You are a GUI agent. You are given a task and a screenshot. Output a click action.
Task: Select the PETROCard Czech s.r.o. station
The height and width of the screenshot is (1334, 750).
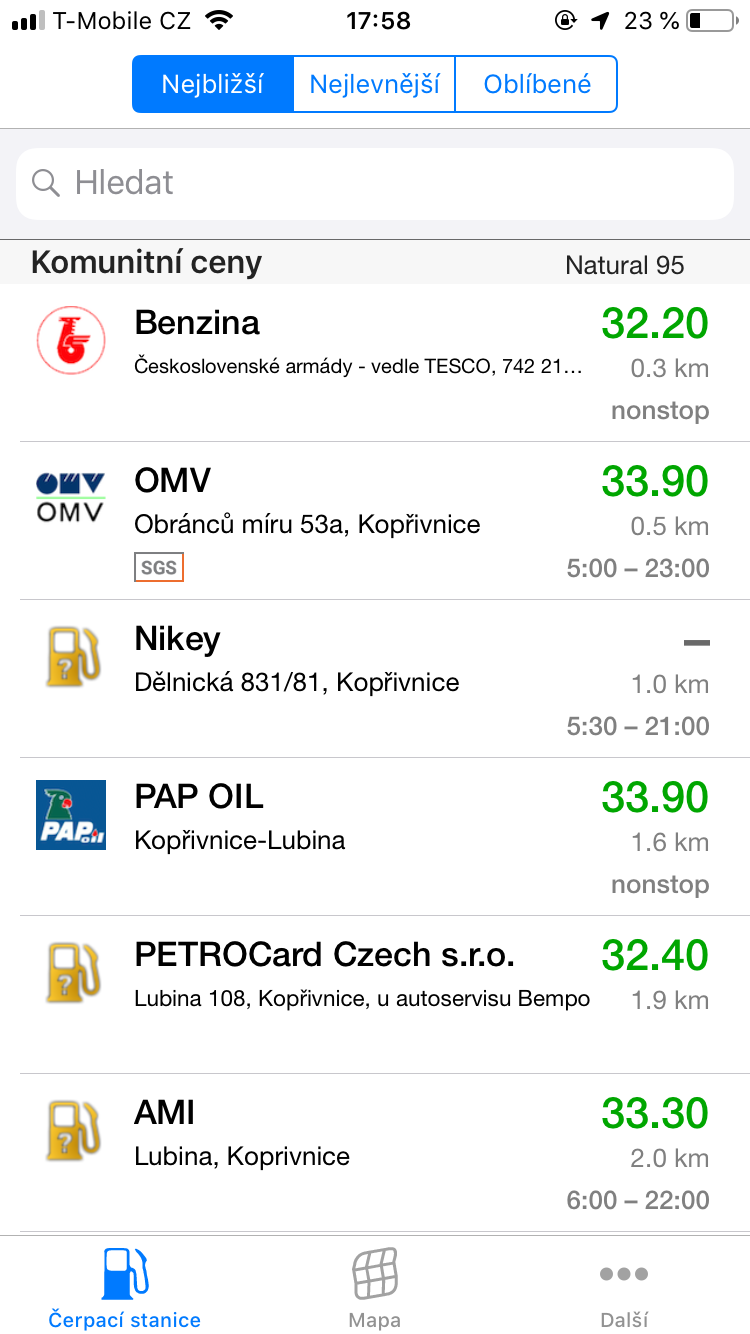click(375, 995)
